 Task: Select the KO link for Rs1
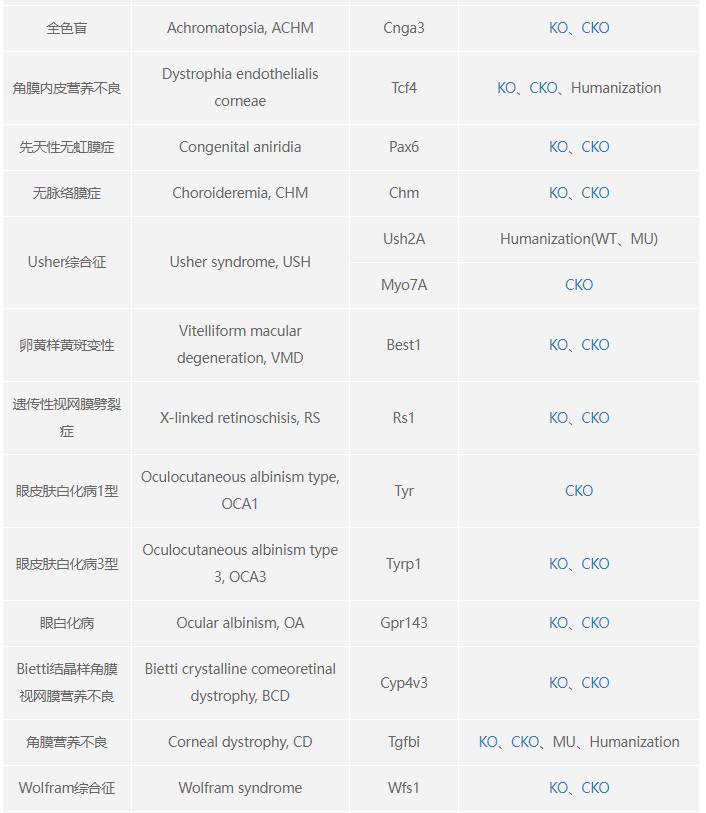click(558, 418)
